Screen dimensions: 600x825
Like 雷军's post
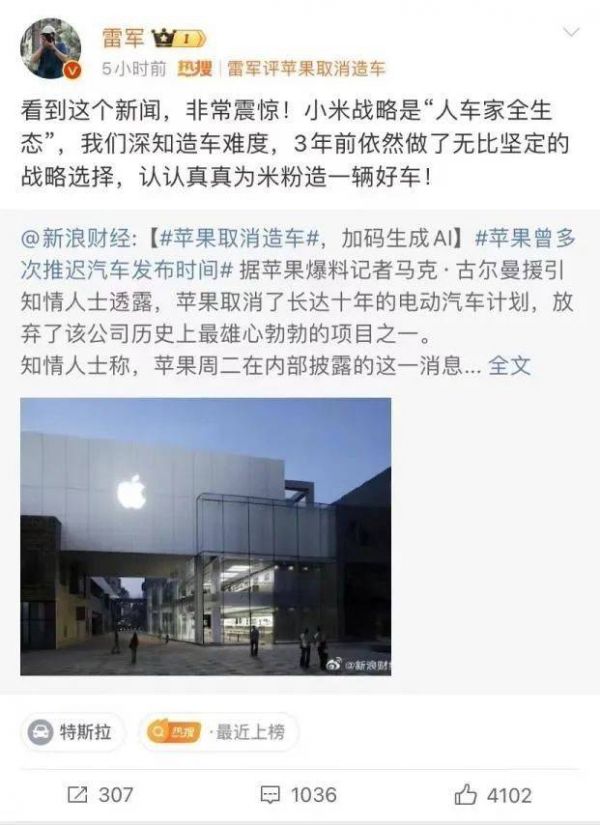tap(493, 794)
